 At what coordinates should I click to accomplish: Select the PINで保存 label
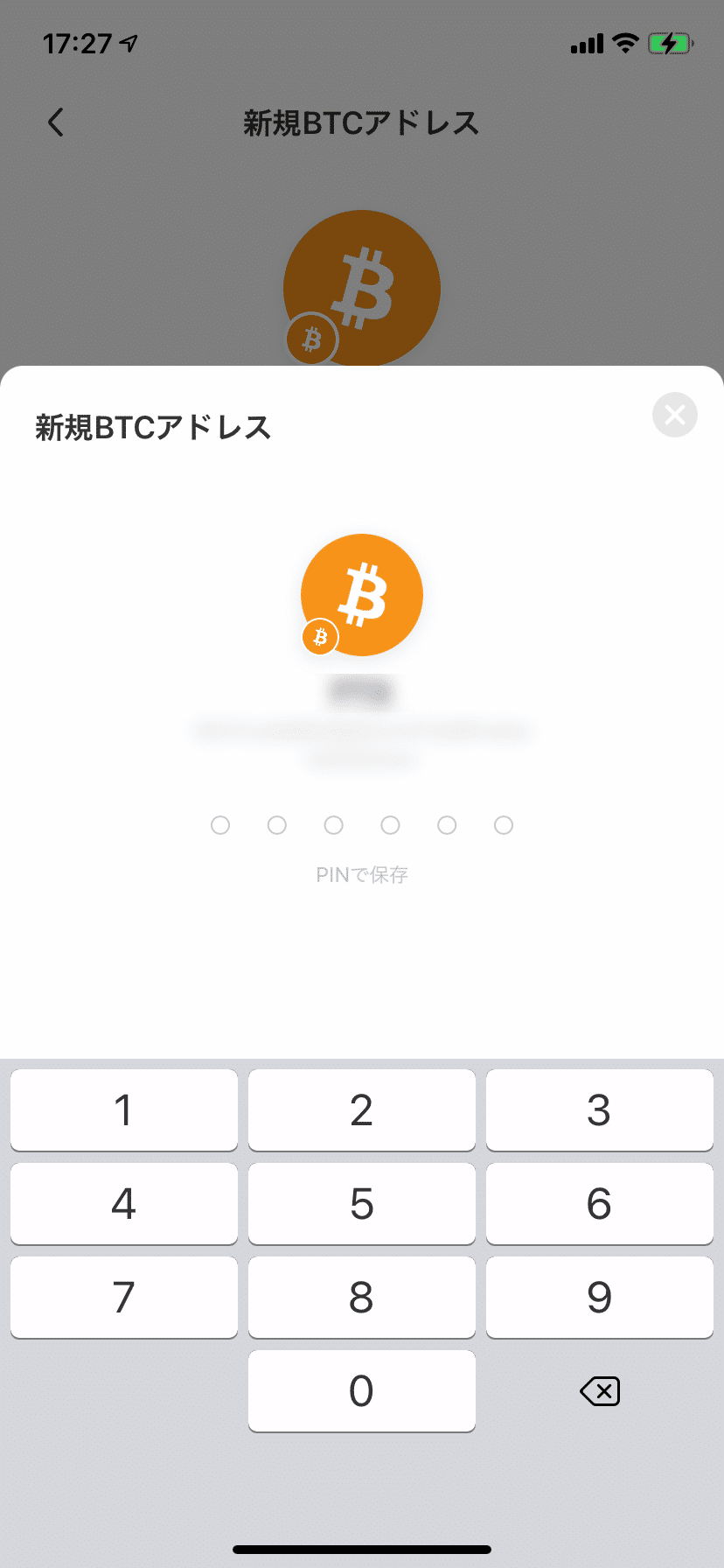tap(362, 874)
